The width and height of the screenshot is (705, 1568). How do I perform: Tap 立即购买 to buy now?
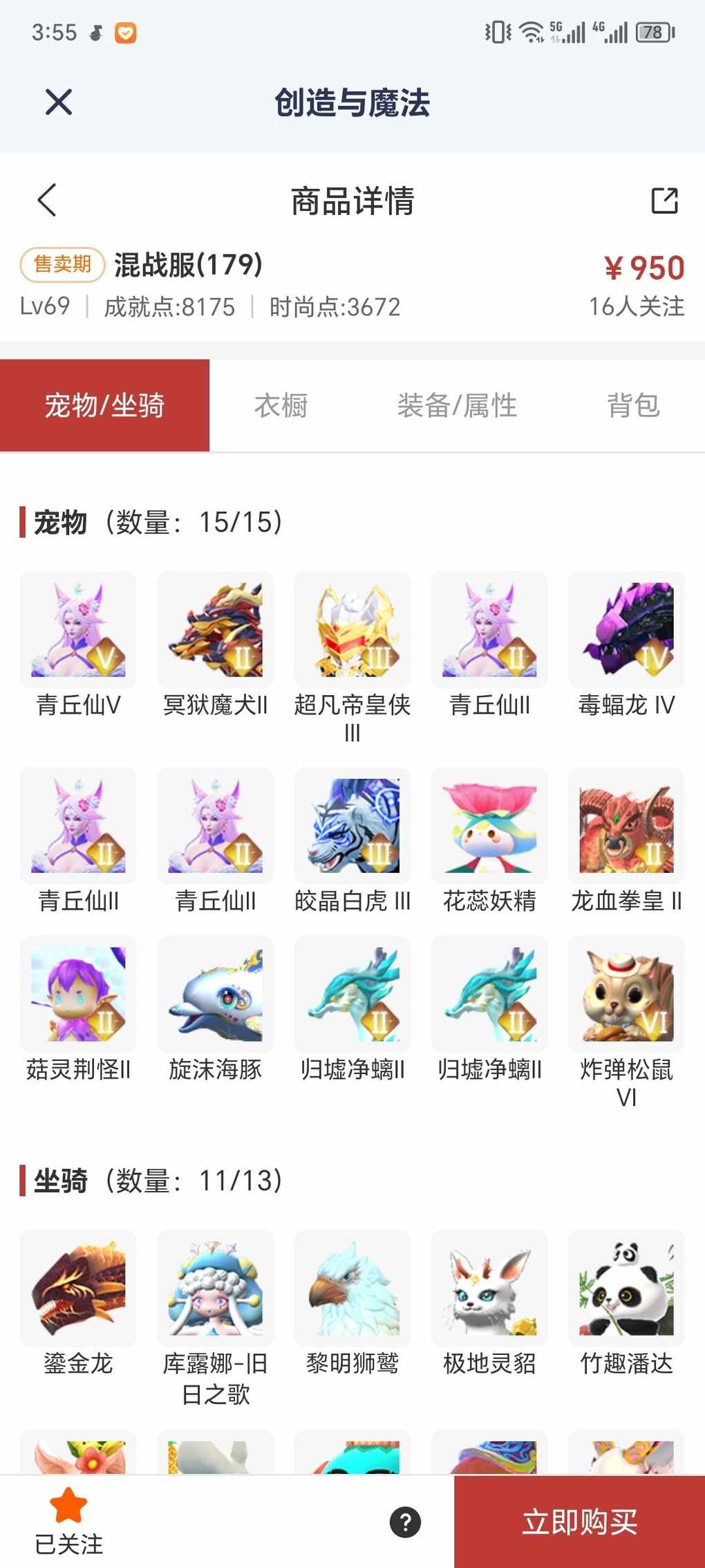click(579, 1522)
